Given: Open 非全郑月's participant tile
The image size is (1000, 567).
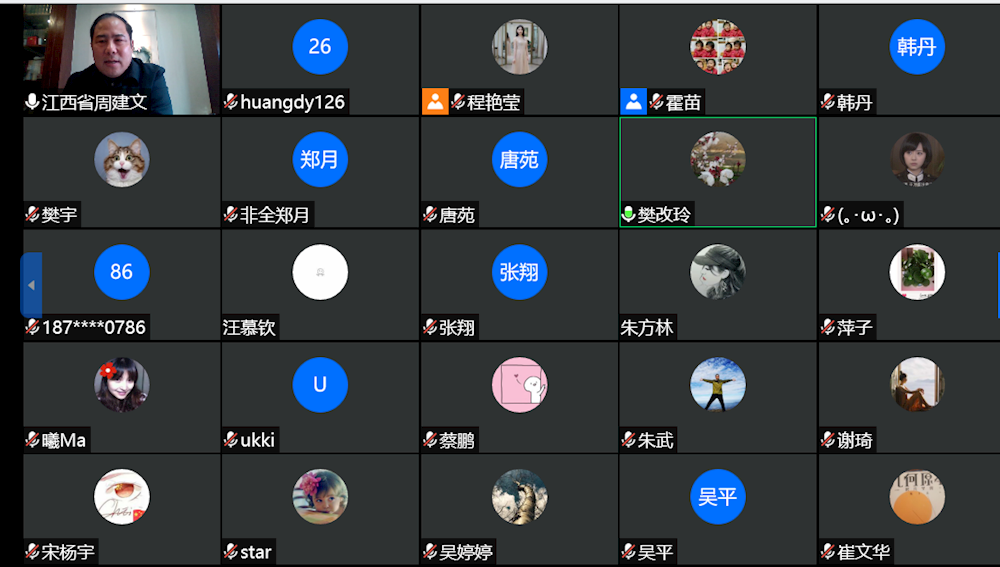Looking at the screenshot, I should click(320, 170).
